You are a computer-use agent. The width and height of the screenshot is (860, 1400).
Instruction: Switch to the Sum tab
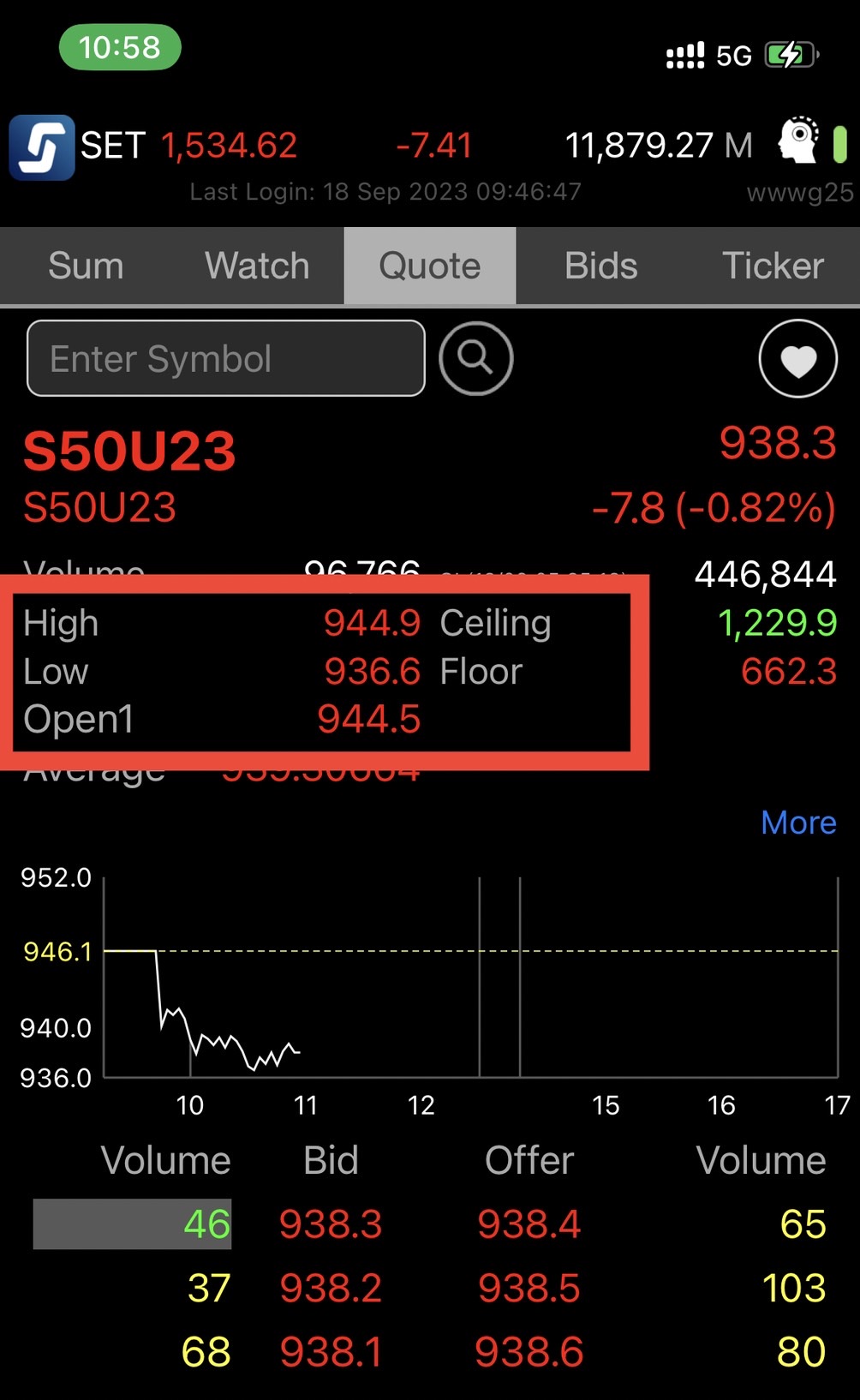tap(86, 266)
